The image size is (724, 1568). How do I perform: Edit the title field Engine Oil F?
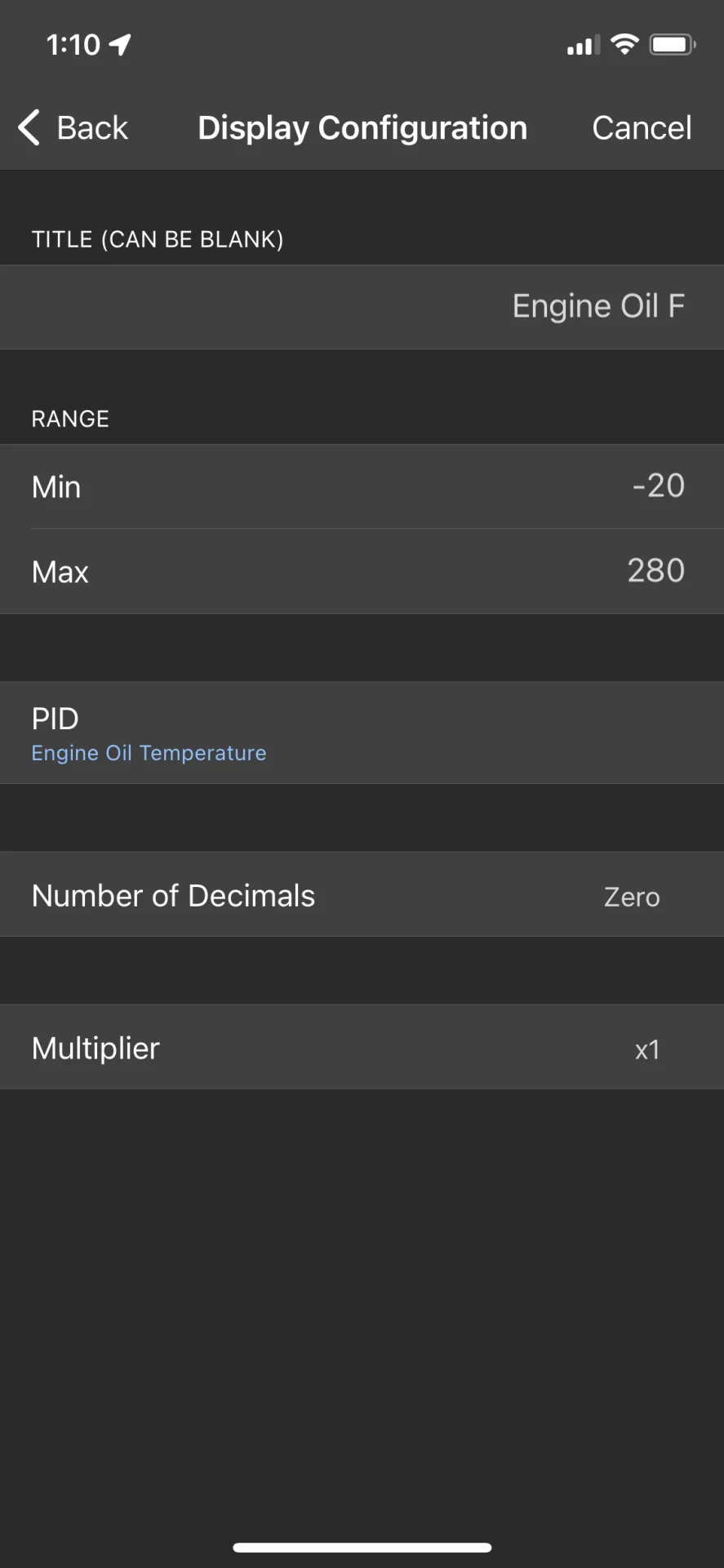597,306
